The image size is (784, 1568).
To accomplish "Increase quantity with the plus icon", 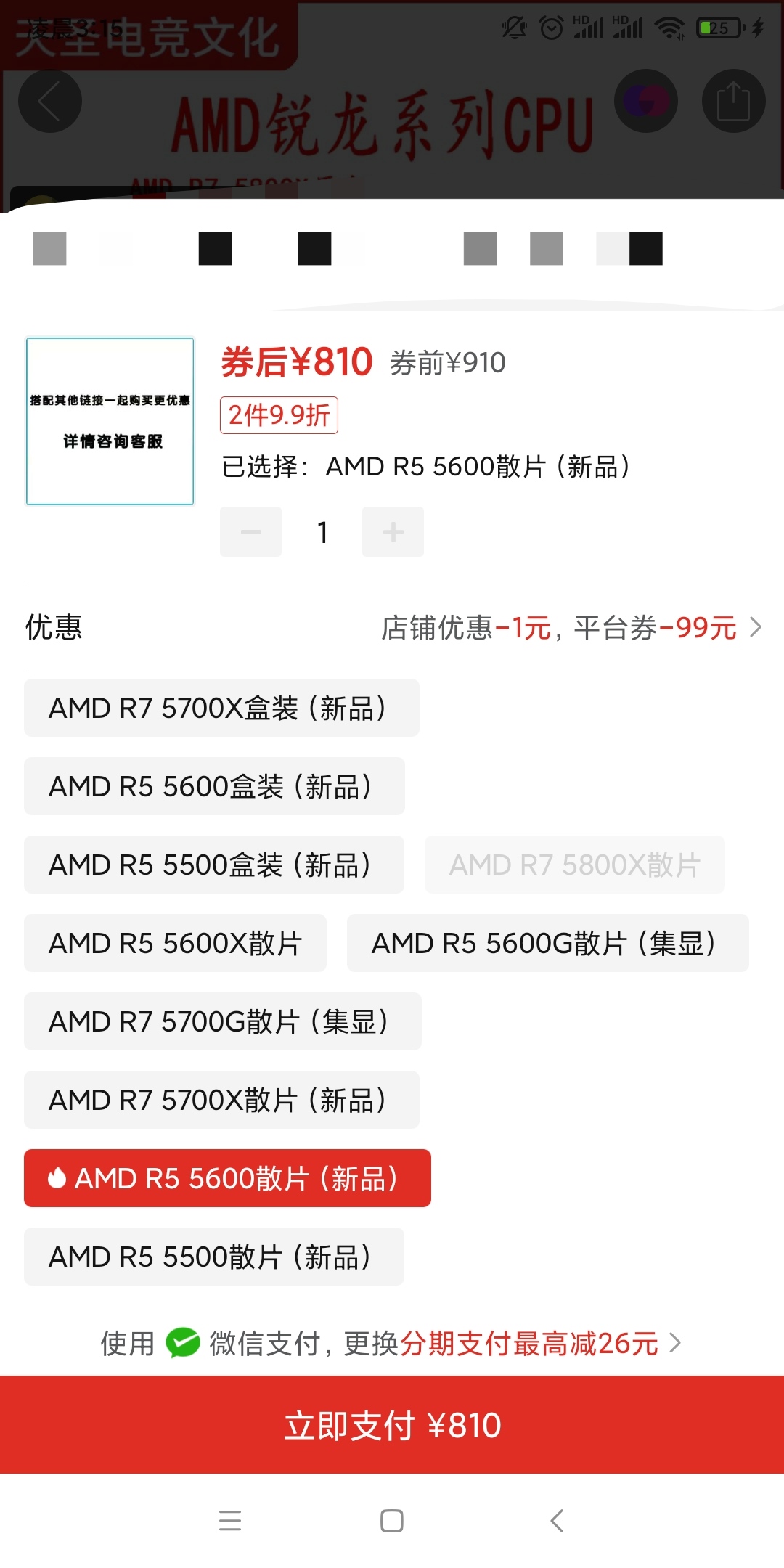I will tap(392, 531).
